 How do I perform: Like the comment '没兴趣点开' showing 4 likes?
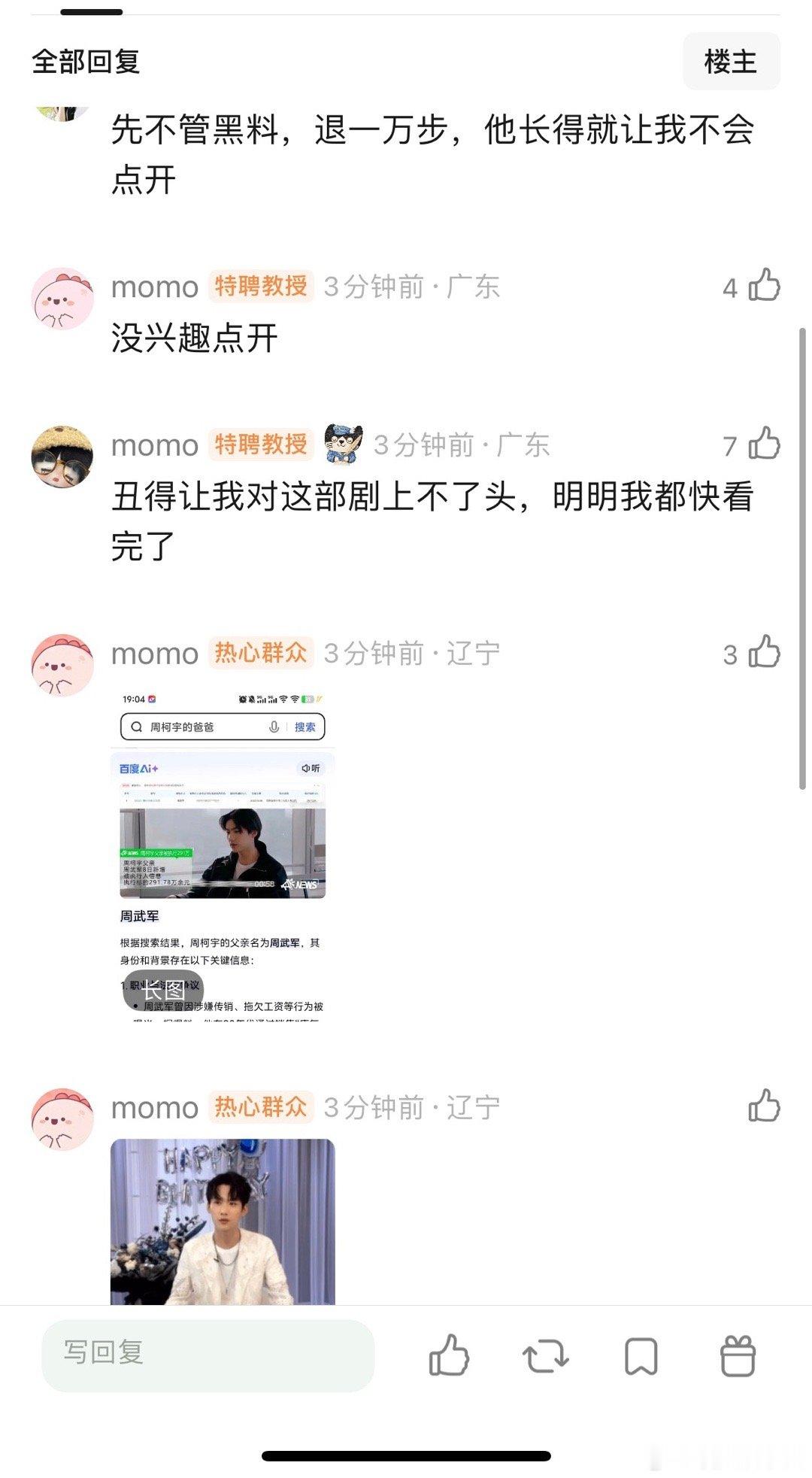(764, 285)
